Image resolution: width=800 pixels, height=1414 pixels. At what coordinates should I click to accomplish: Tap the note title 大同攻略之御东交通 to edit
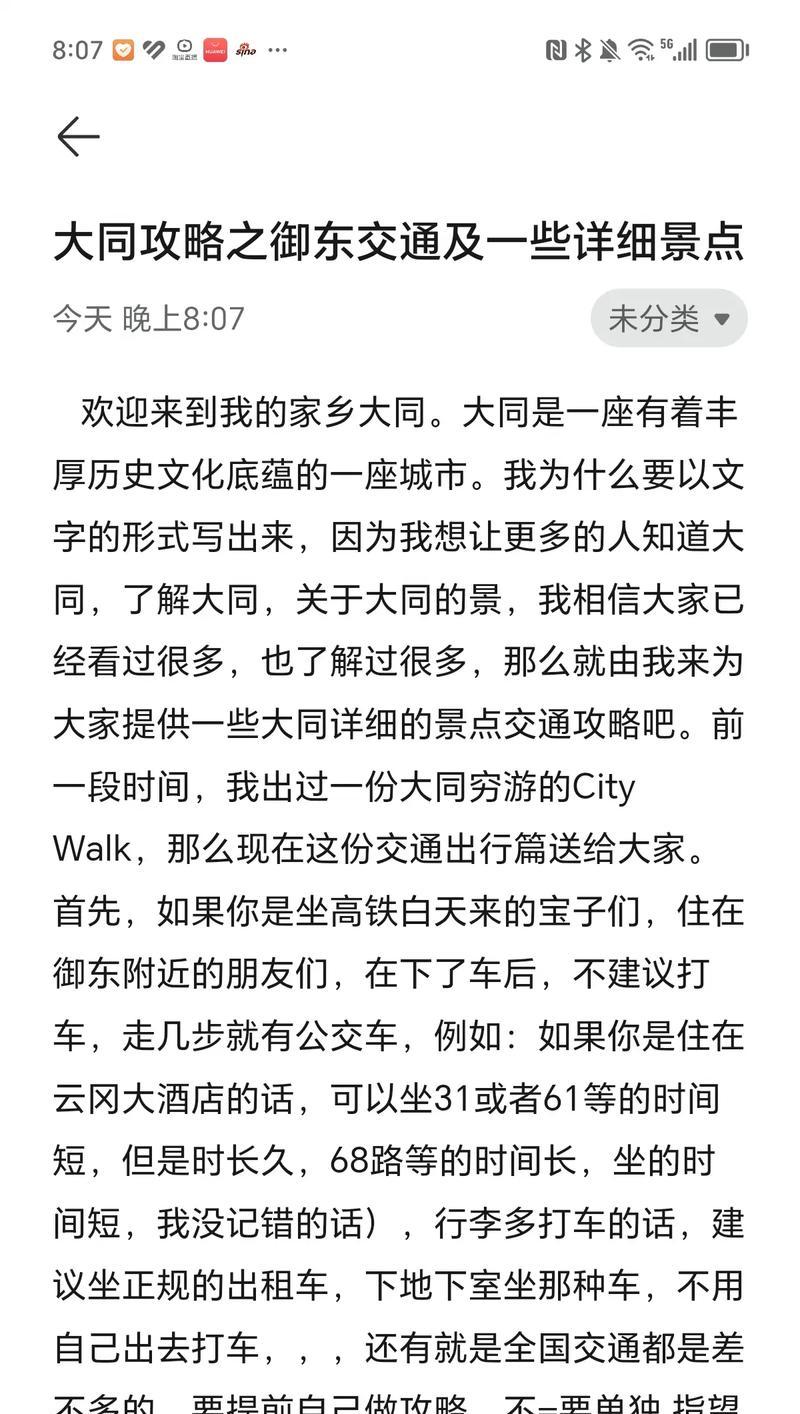(399, 243)
